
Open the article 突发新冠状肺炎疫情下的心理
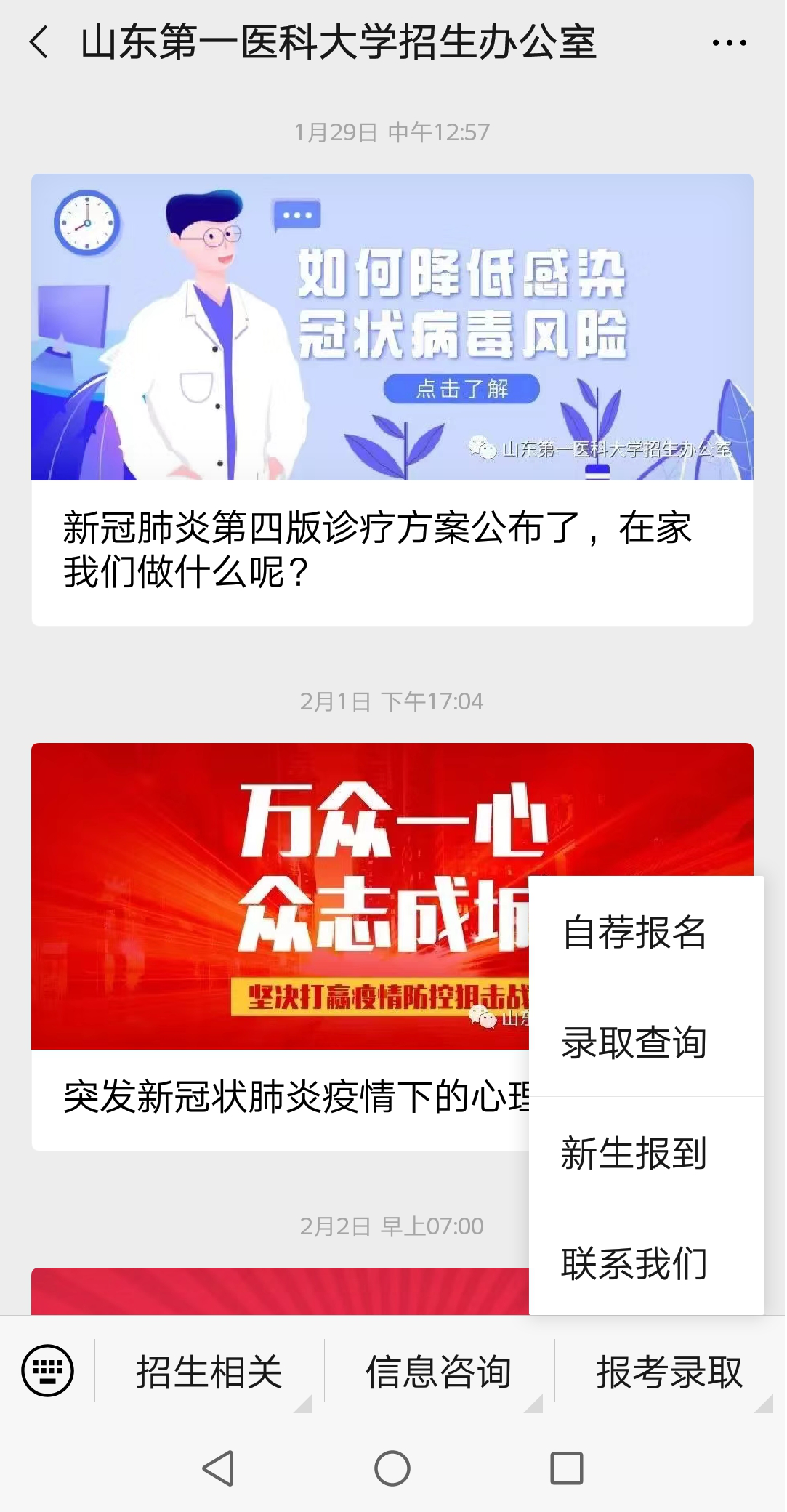[281, 946]
